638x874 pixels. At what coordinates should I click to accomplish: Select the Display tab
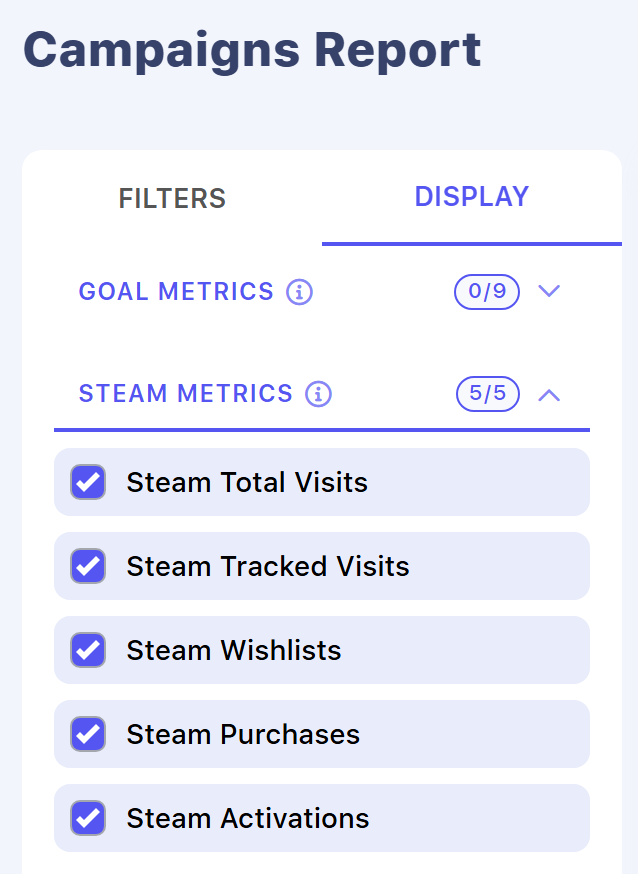pos(471,196)
